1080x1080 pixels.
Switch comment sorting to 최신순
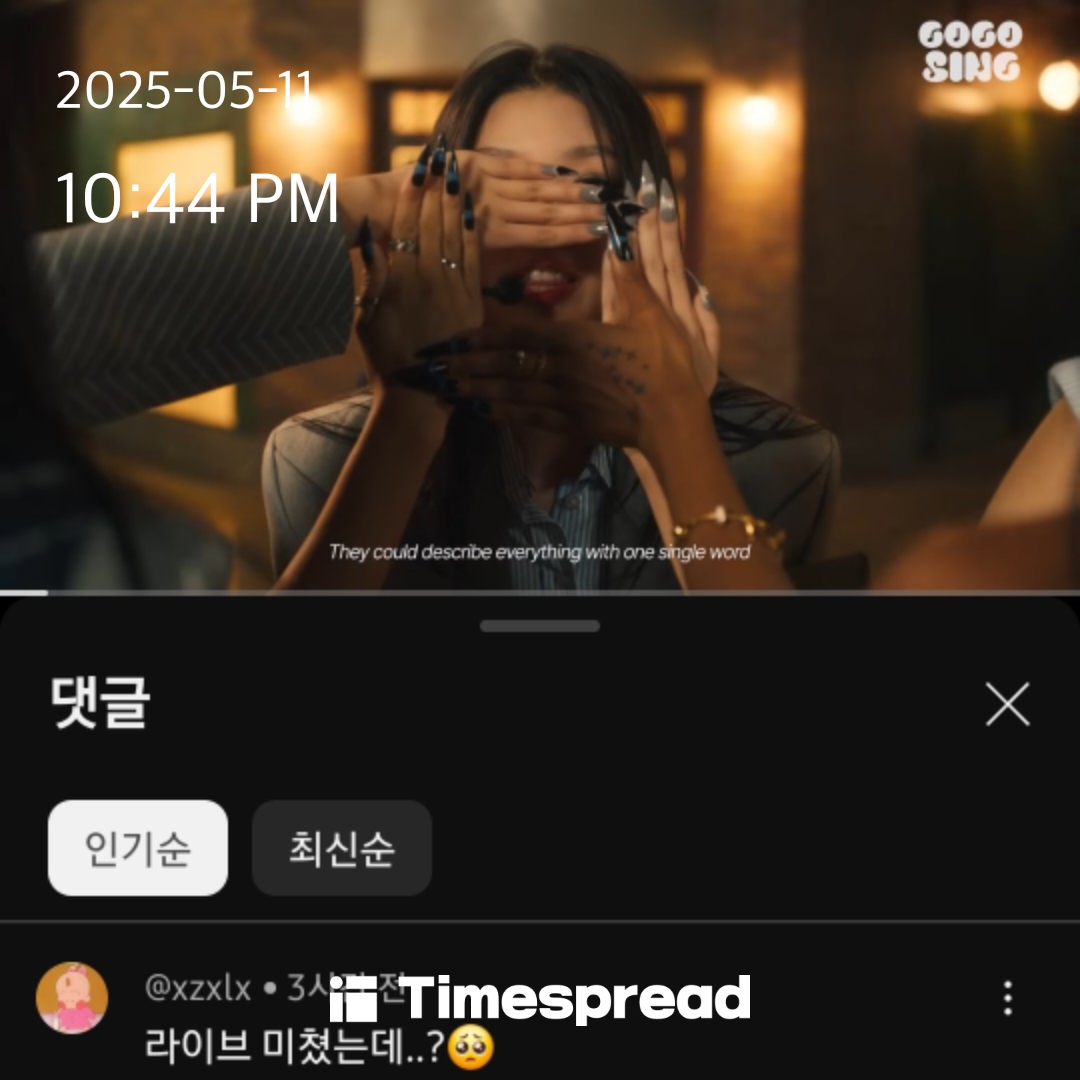342,848
